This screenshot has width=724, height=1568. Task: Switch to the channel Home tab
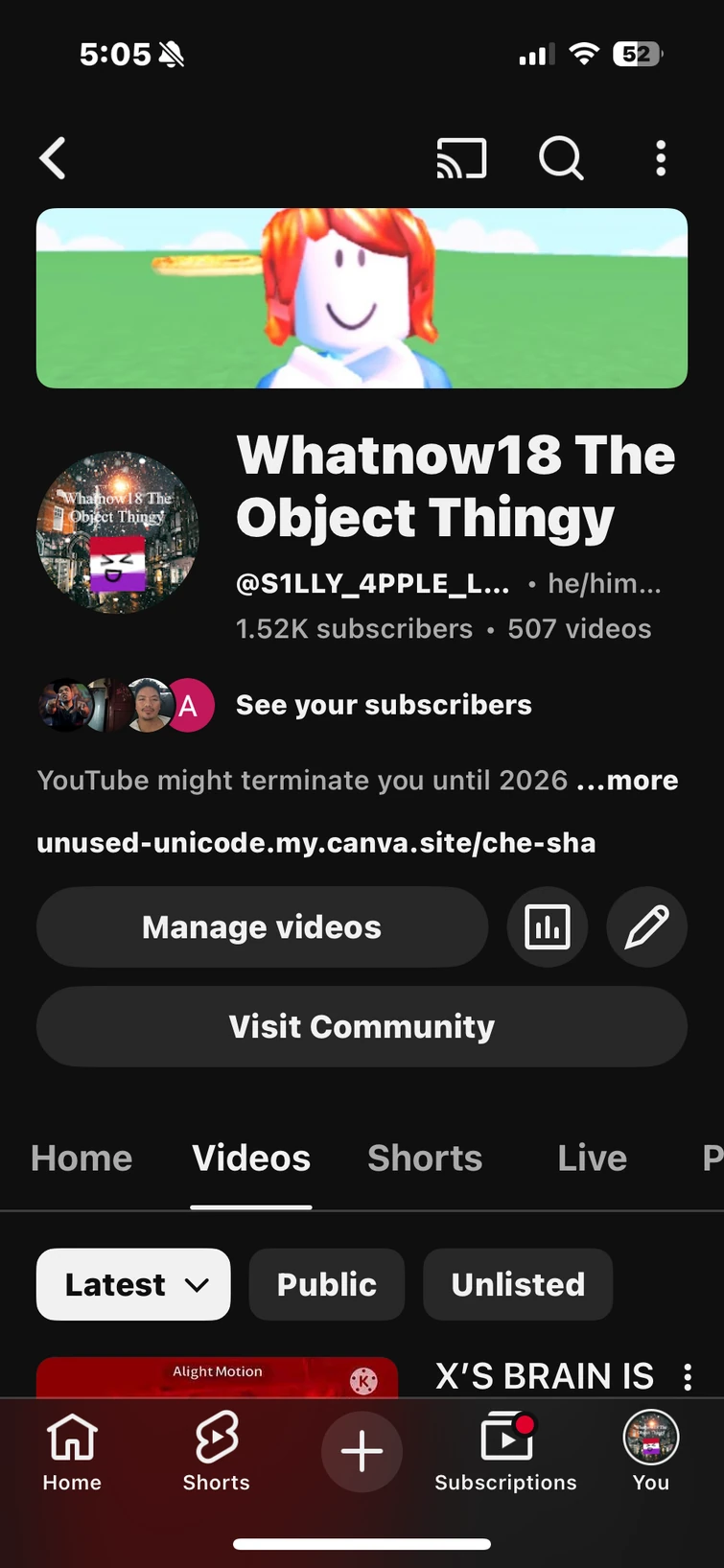click(82, 1158)
